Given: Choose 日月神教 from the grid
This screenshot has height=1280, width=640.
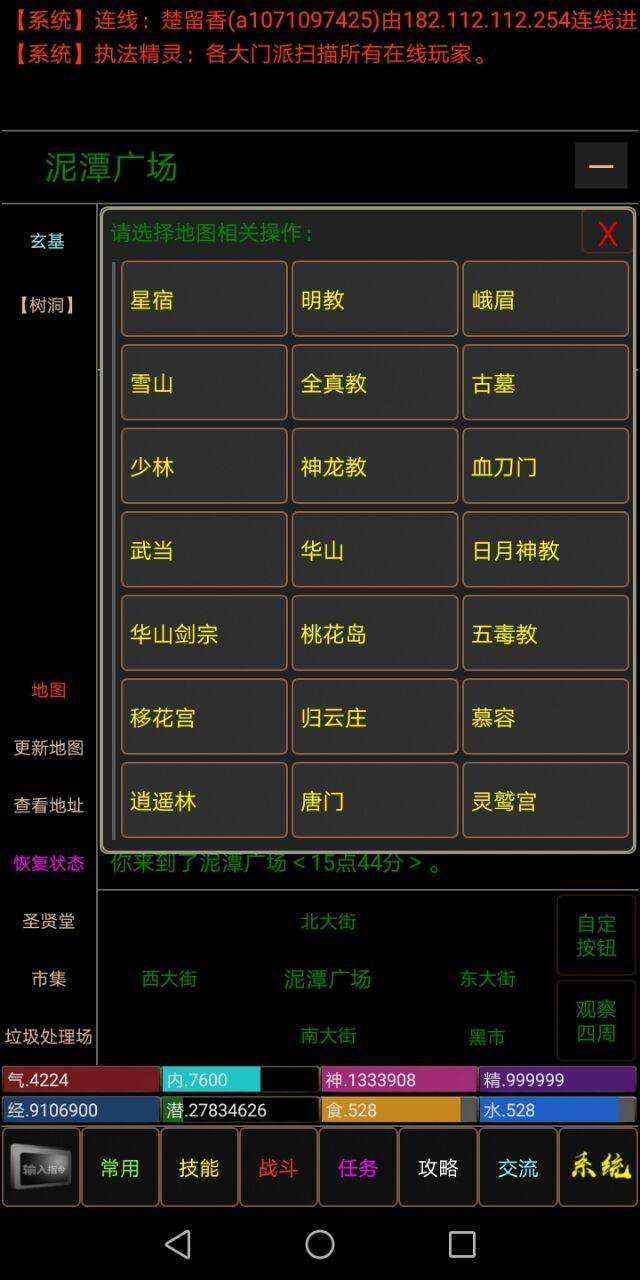Looking at the screenshot, I should (545, 550).
